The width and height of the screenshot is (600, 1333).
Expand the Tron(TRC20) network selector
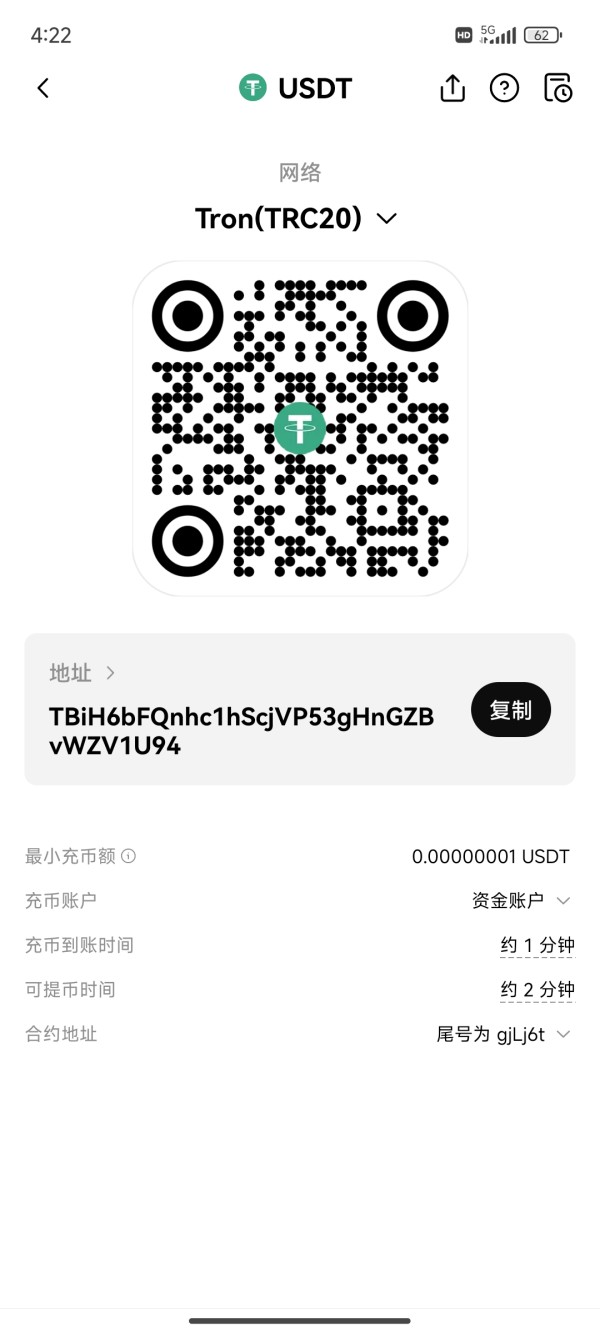[x=296, y=218]
